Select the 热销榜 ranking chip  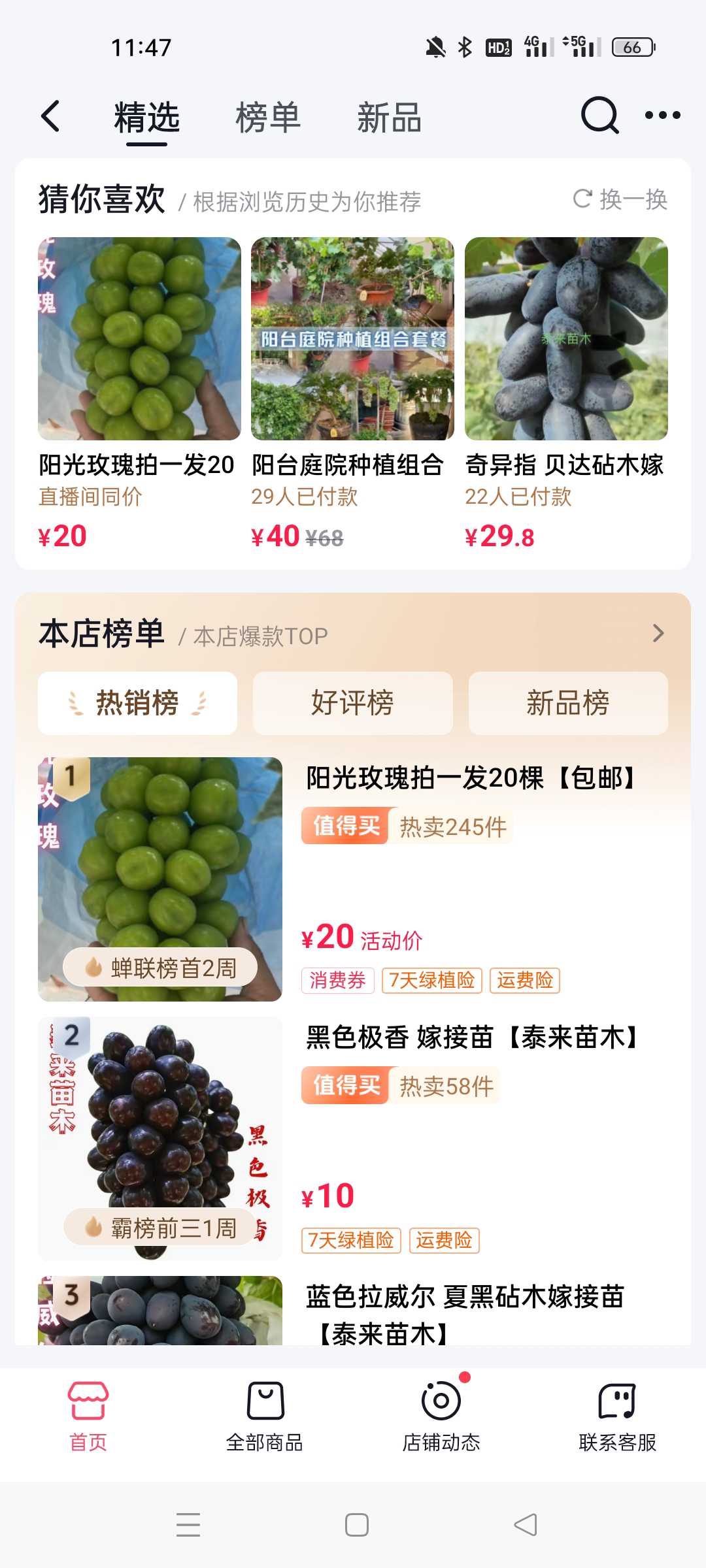tap(137, 703)
